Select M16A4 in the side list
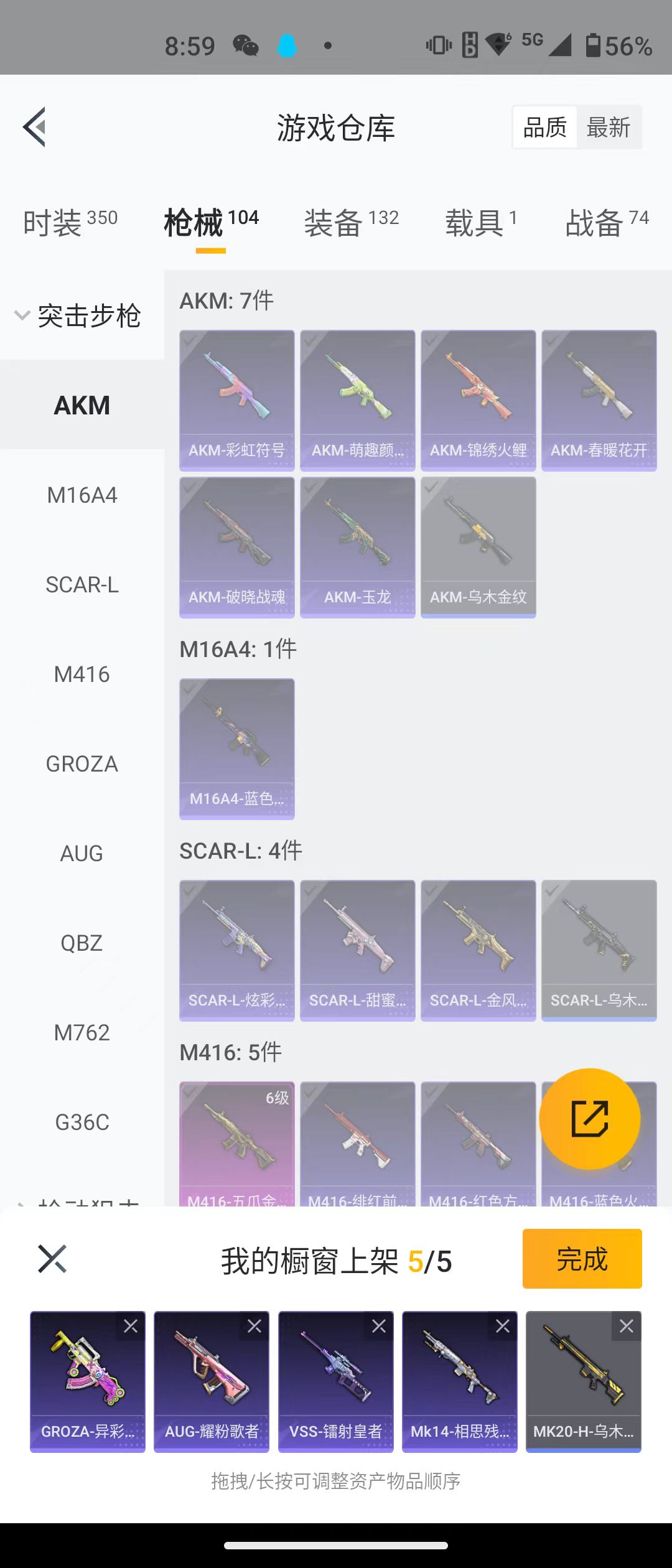672x1568 pixels. [x=82, y=495]
